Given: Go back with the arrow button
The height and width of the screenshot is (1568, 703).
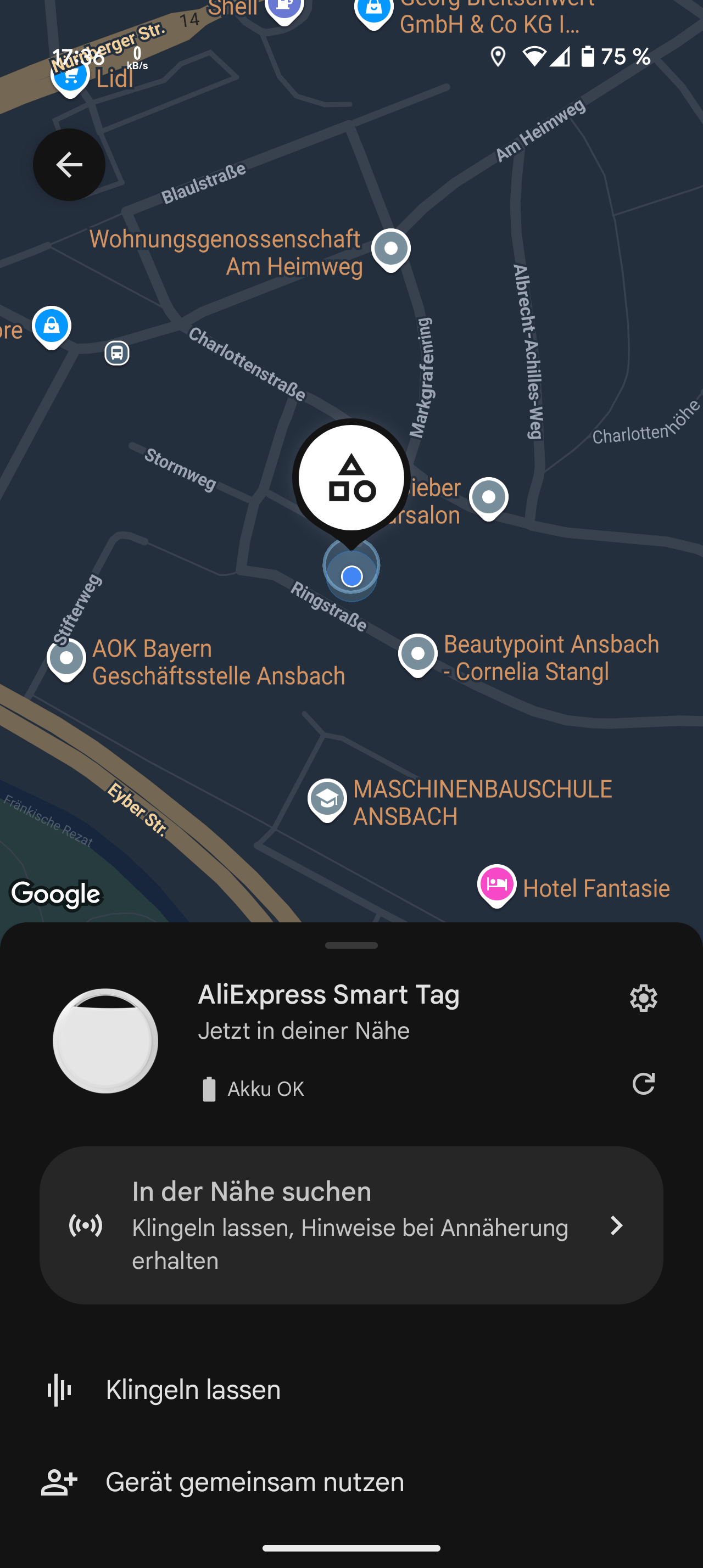Looking at the screenshot, I should click(69, 165).
